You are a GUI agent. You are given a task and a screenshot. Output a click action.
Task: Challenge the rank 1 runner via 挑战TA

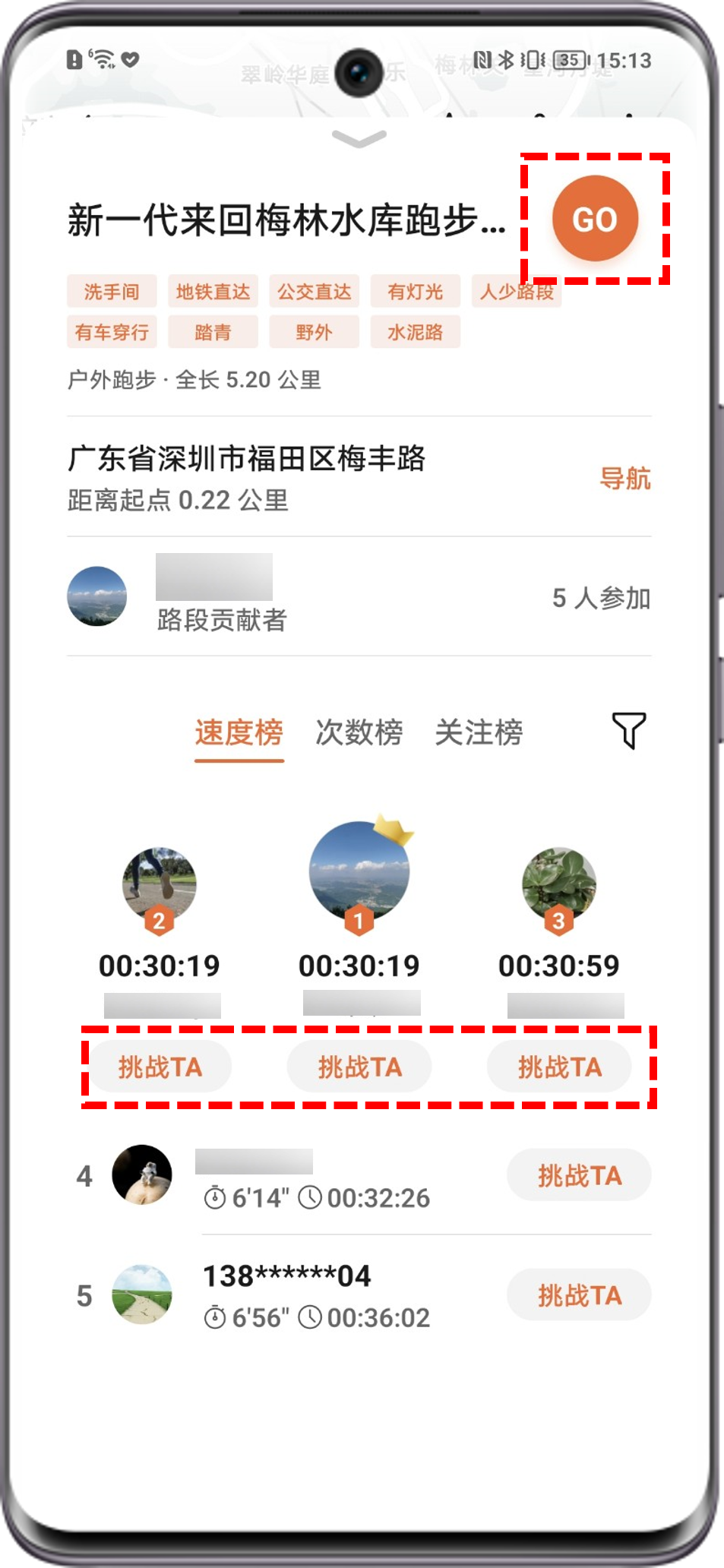coord(359,1067)
